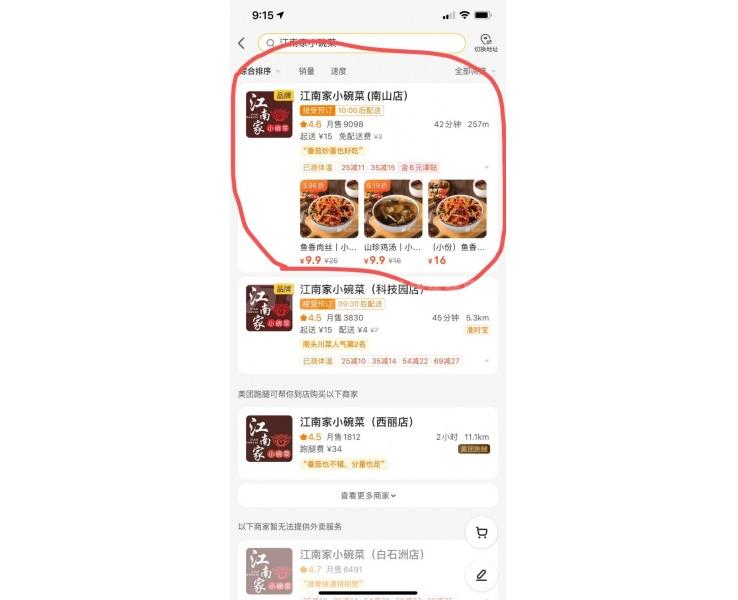Expand the 南山店 promotions arrow

(x=487, y=168)
